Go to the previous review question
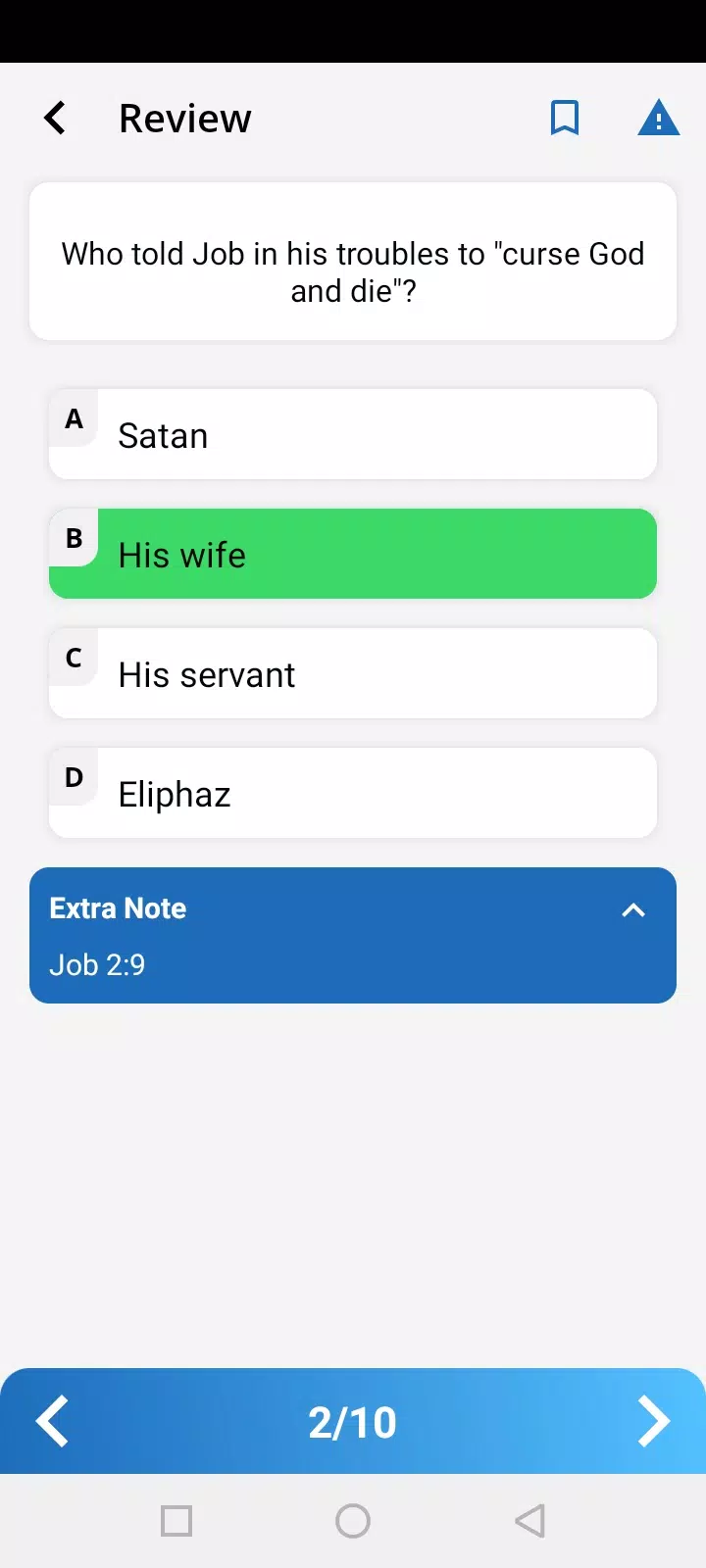Screen dimensions: 706x1568 click(53, 1421)
